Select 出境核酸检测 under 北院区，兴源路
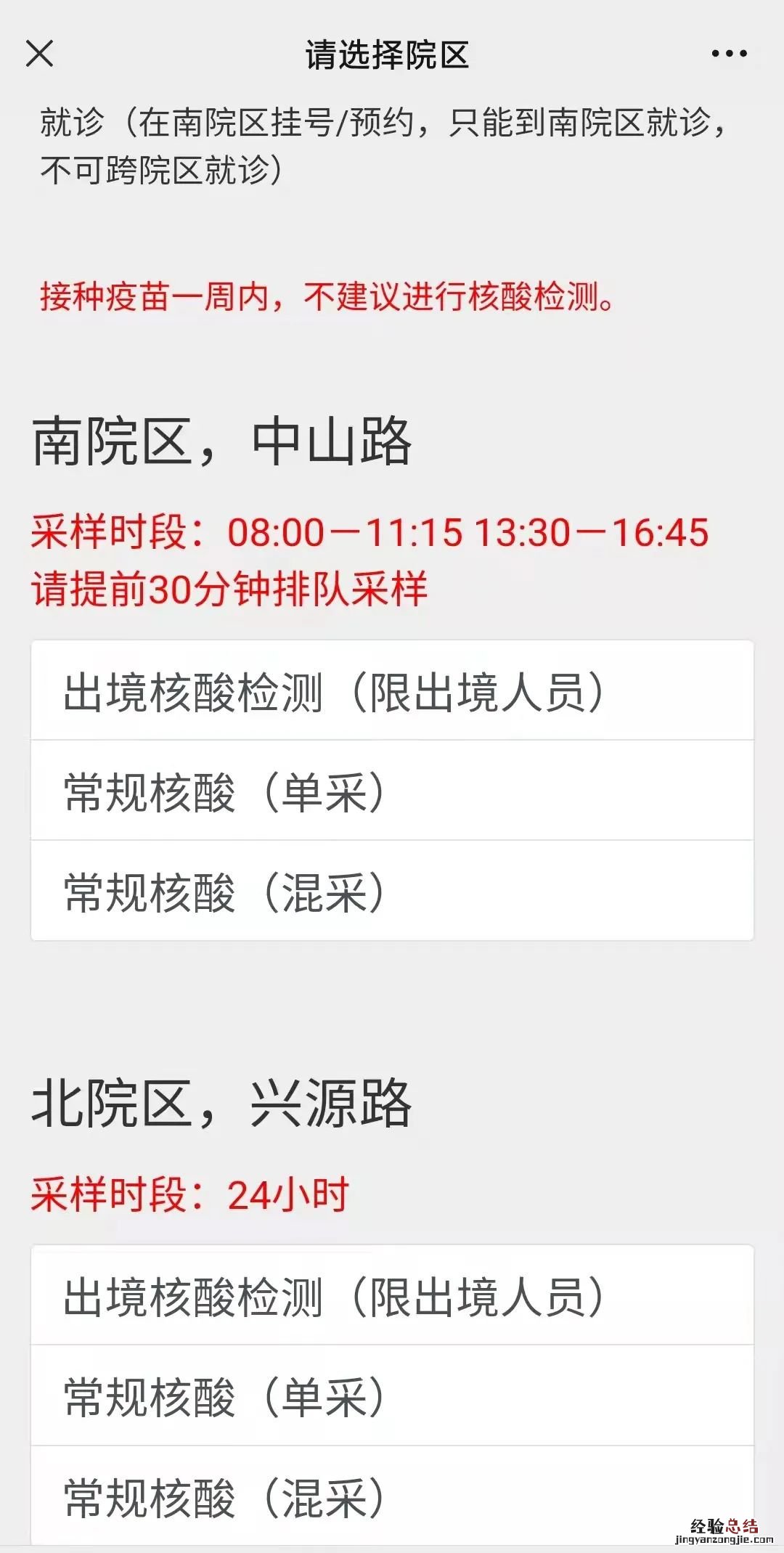 pos(392,1297)
